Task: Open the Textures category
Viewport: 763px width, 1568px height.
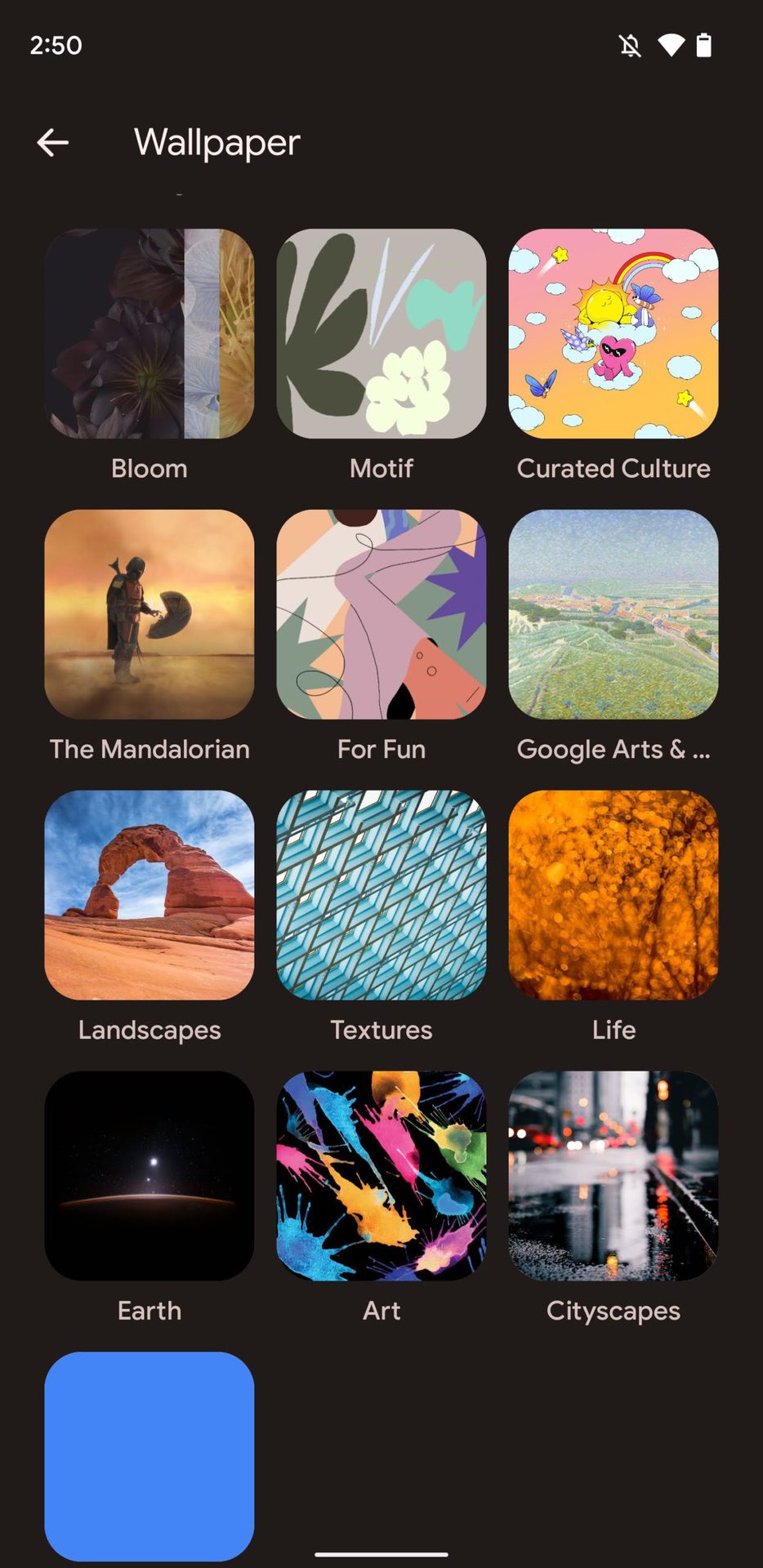Action: [381, 895]
